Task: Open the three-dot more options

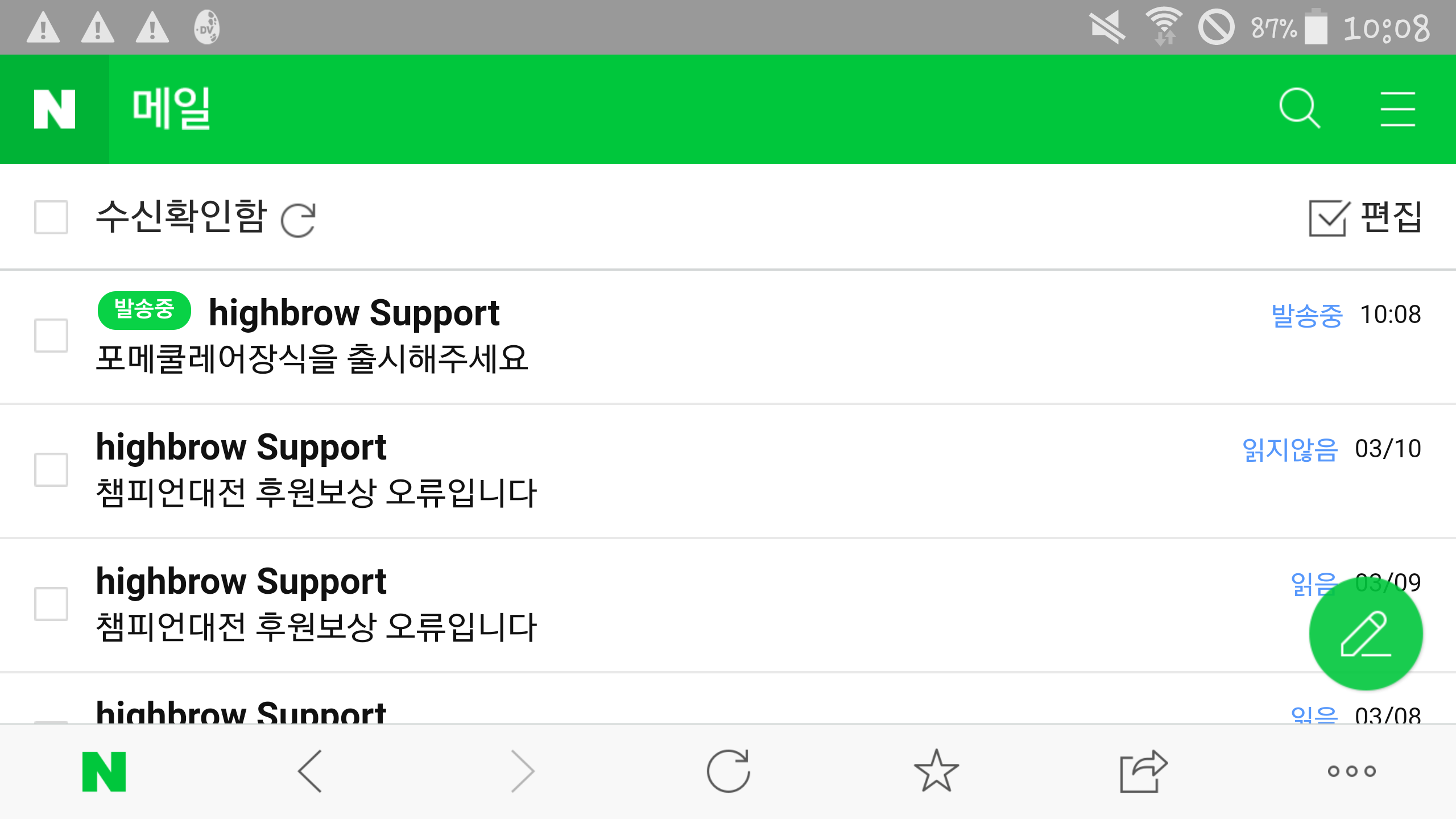Action: pyautogui.click(x=1351, y=771)
